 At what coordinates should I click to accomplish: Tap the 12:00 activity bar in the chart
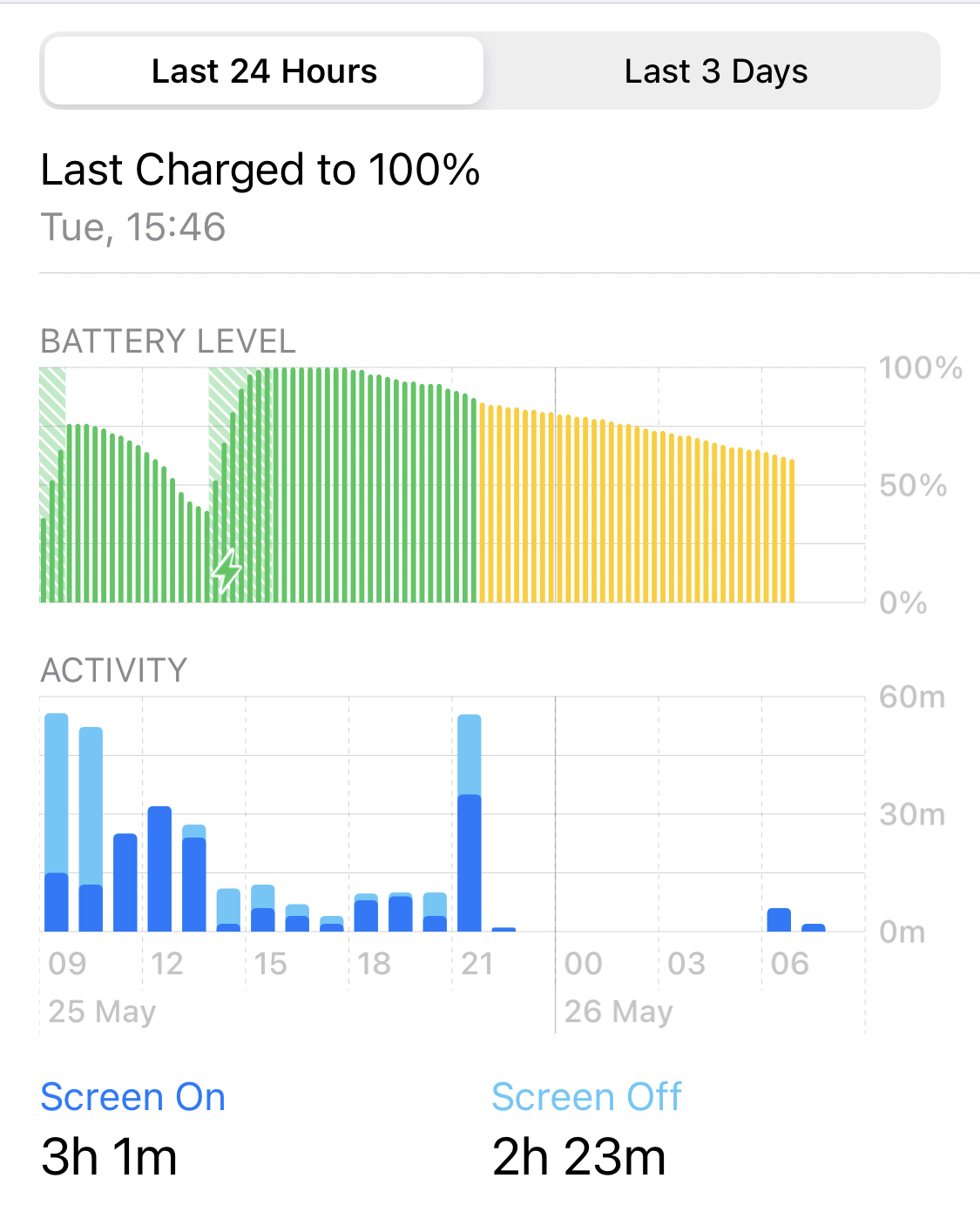click(159, 871)
